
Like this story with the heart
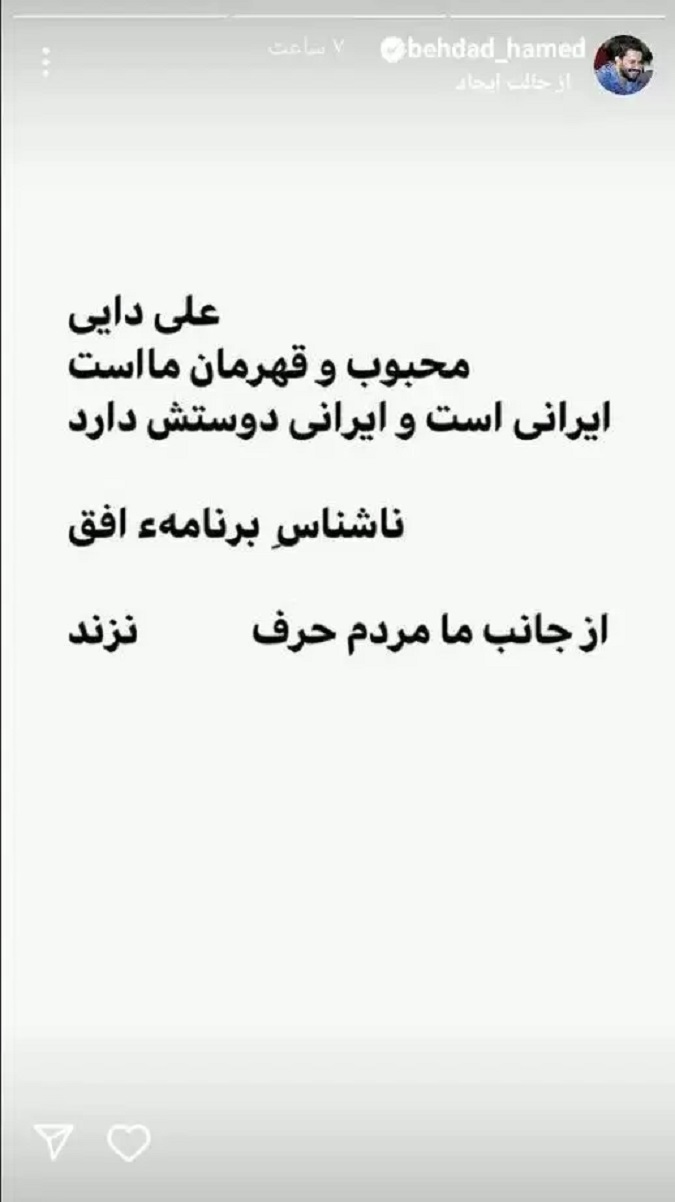coord(129,1140)
